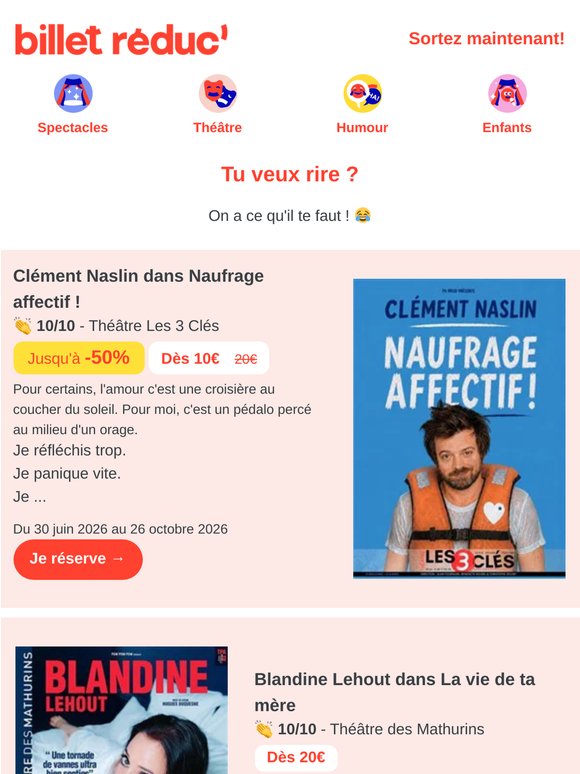Tap Je réserve for Naufrage affectif
The height and width of the screenshot is (774, 580).
(78, 559)
